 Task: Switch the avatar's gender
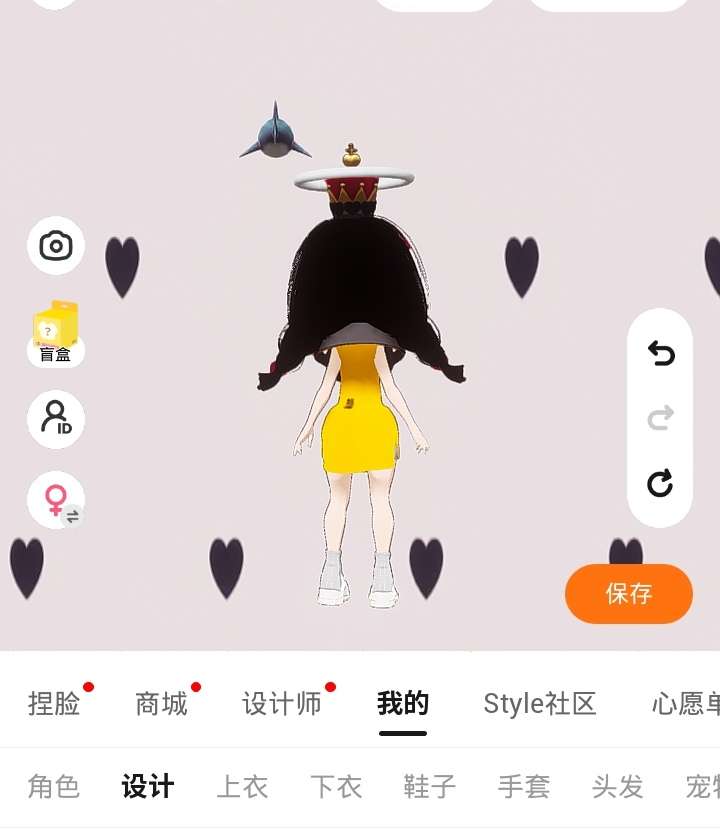(56, 499)
